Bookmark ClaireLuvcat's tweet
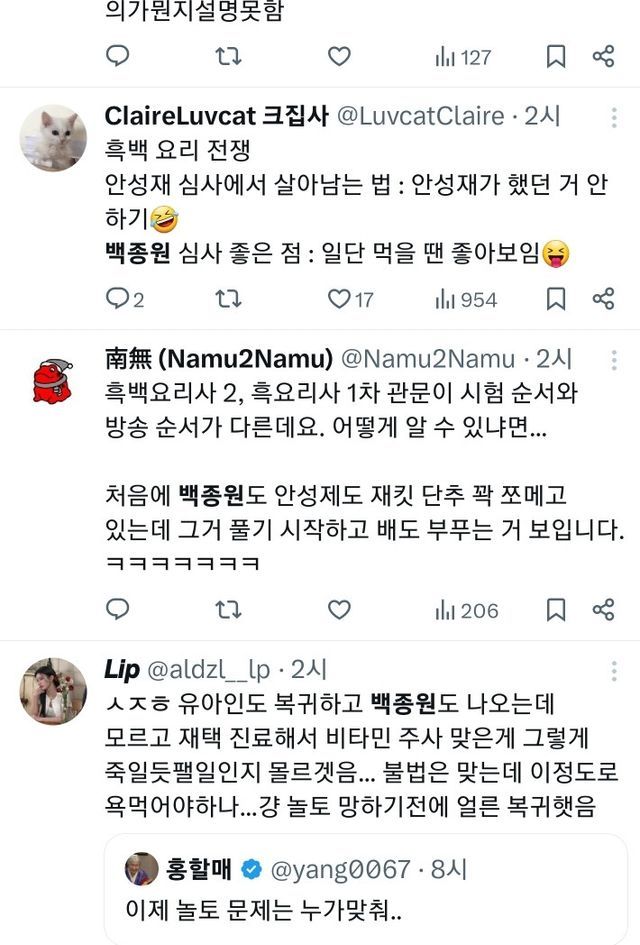 555,299
